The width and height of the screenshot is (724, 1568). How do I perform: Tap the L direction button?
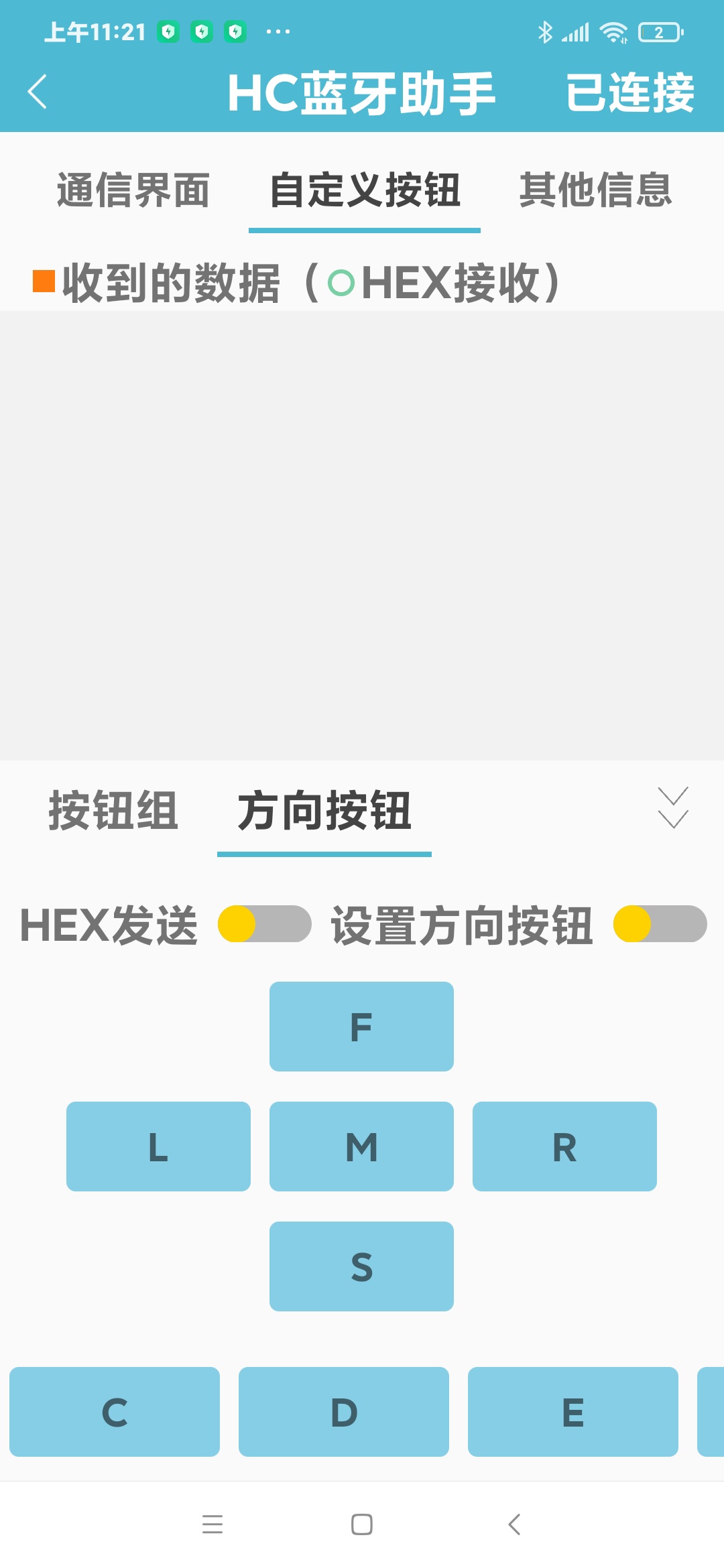point(158,1147)
